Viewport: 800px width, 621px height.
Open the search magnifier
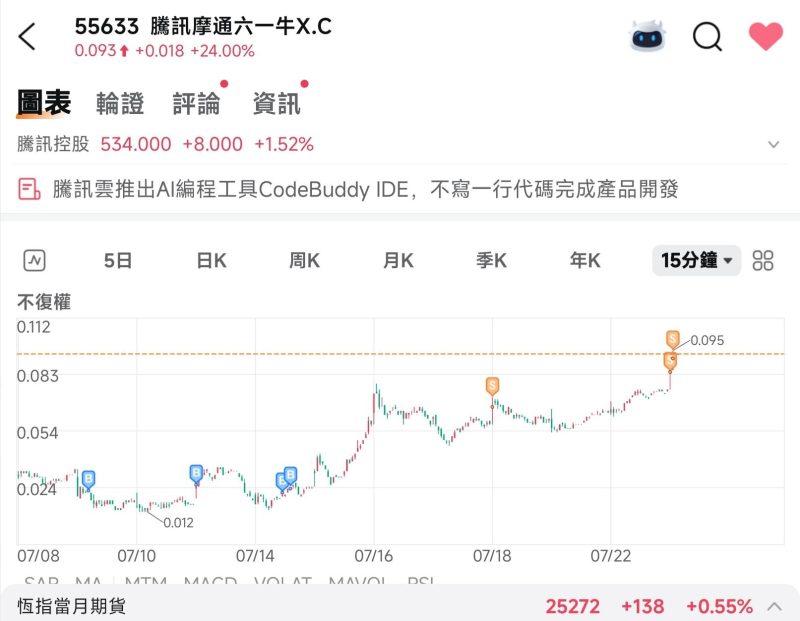[707, 36]
